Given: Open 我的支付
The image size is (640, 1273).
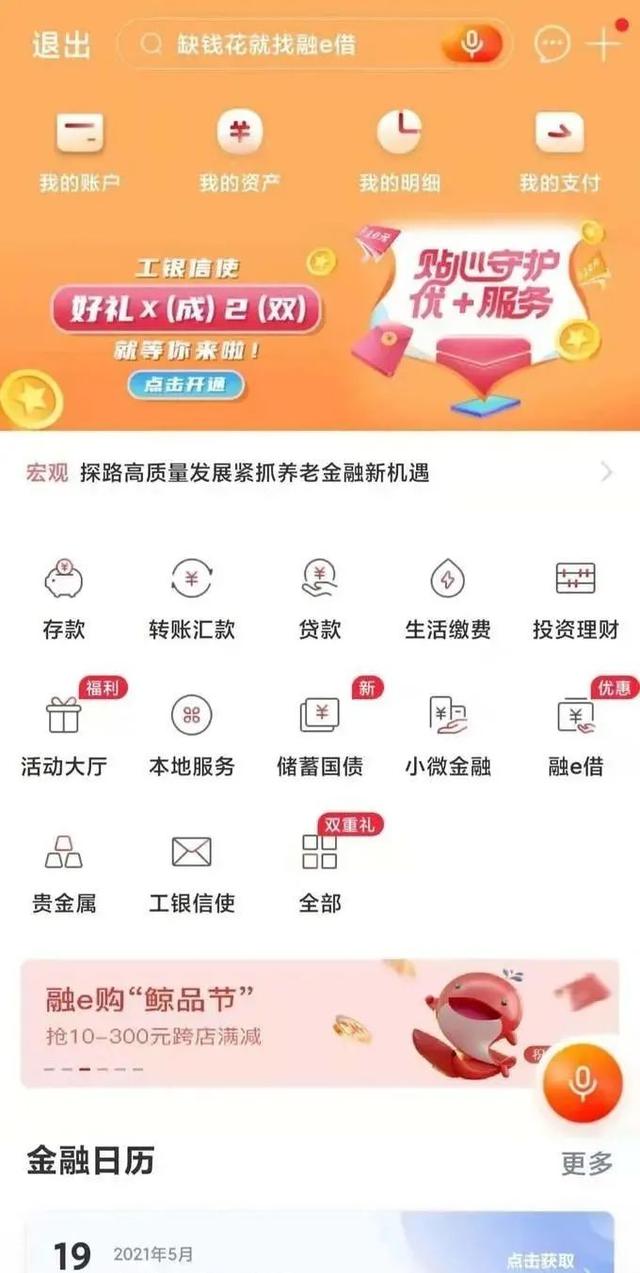Looking at the screenshot, I should 560,152.
